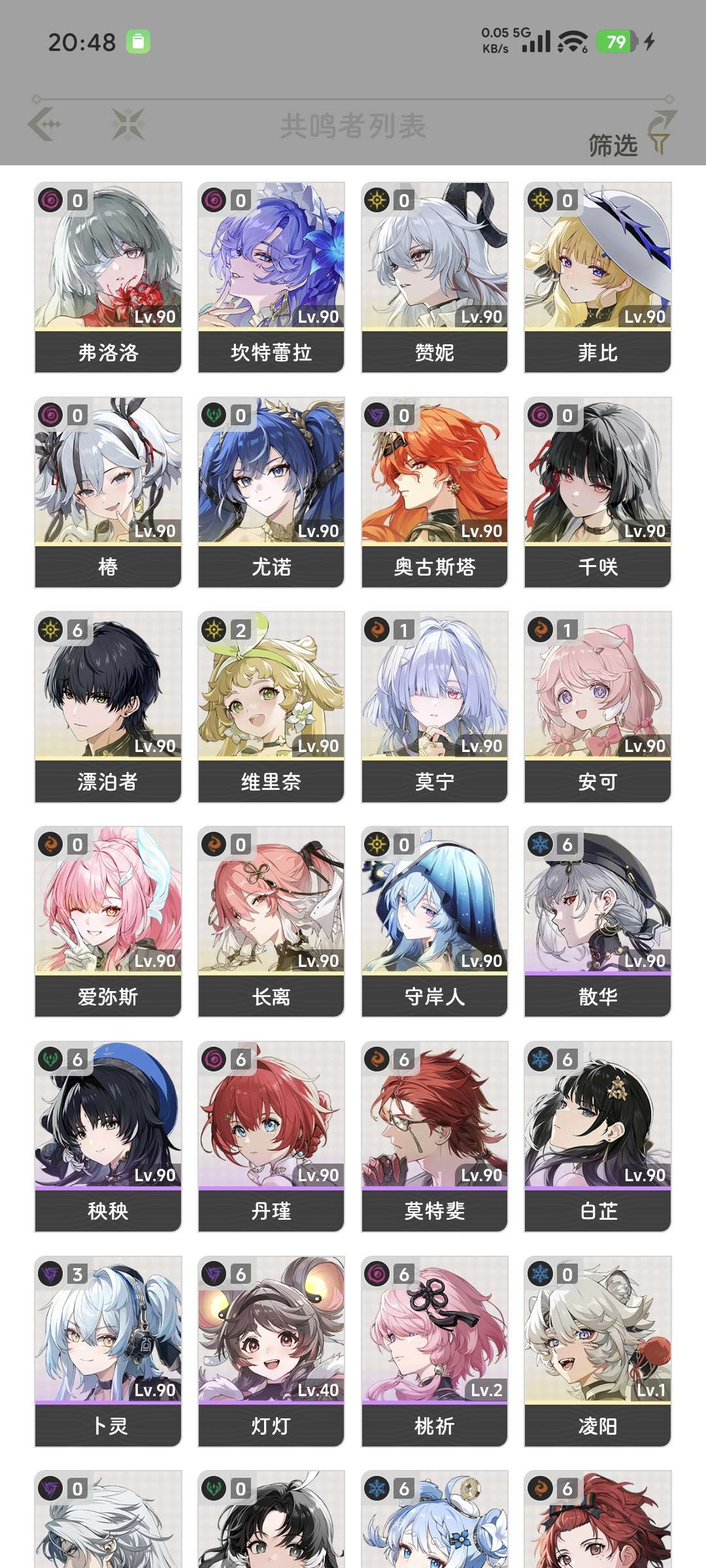Select the 漂泊者 character card
Image resolution: width=706 pixels, height=1568 pixels.
[108, 706]
